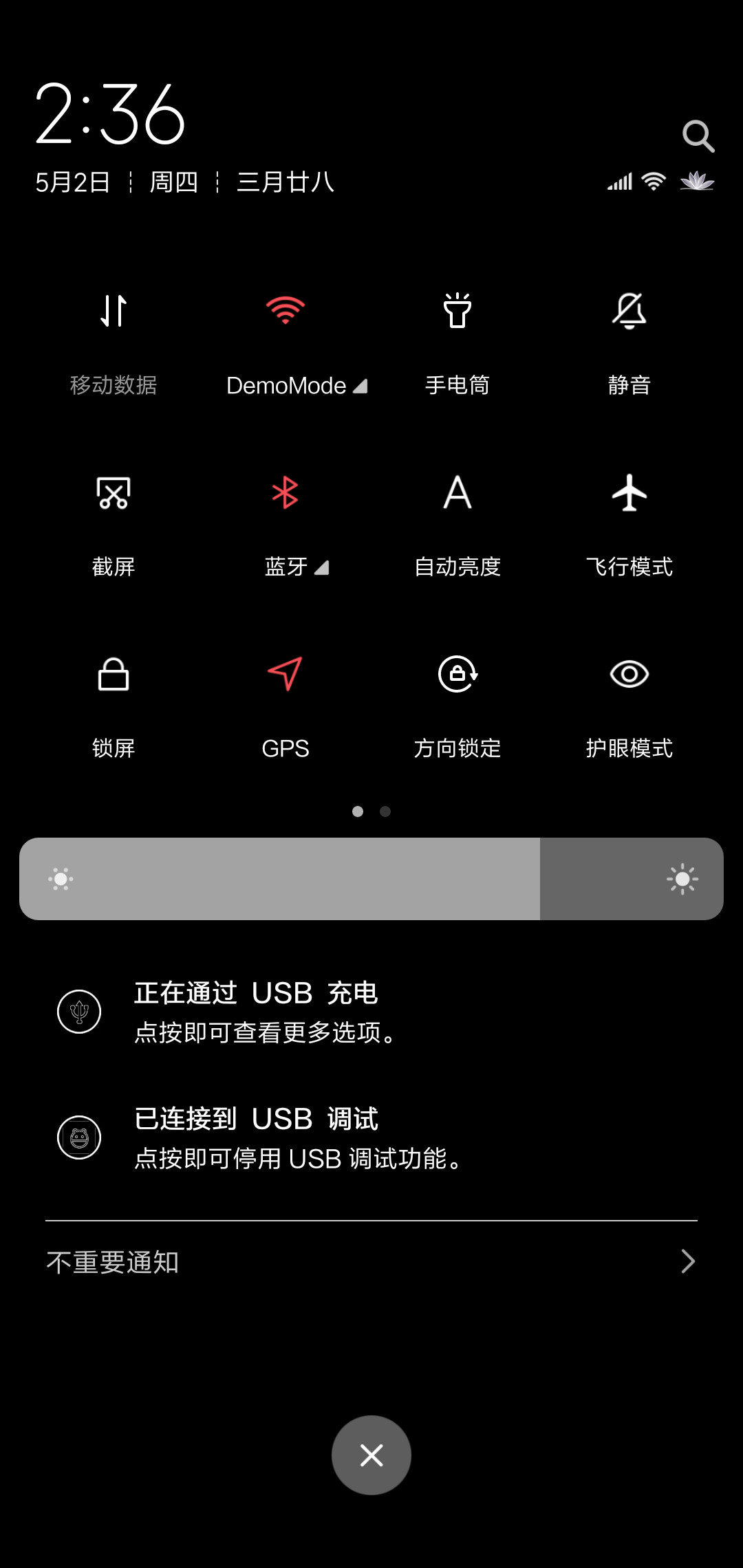The height and width of the screenshot is (1568, 743).
Task: Open the search icon at top right
Action: [x=698, y=136]
